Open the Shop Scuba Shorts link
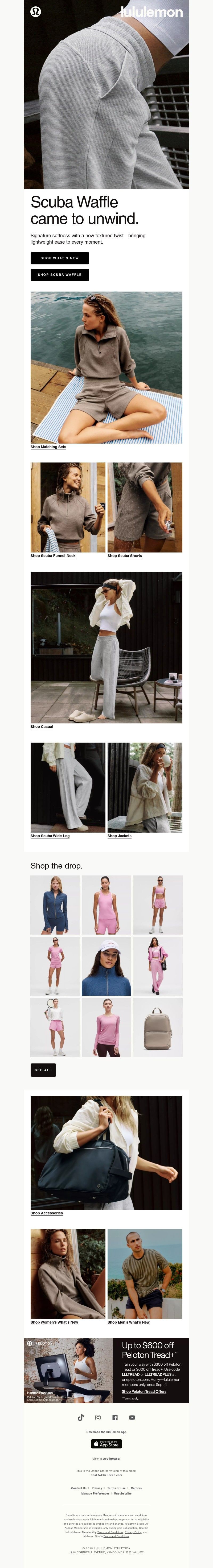 pos(125,556)
